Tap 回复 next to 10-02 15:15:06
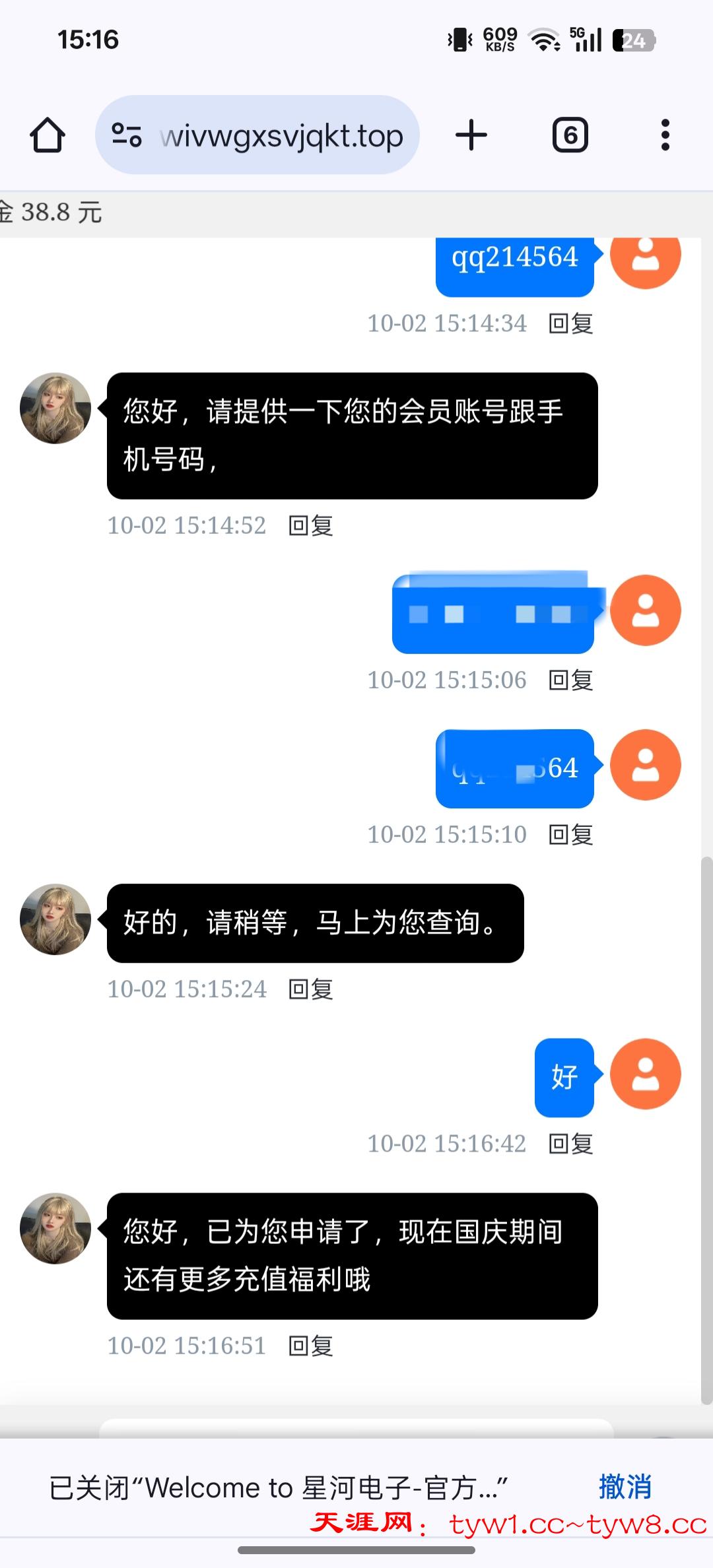Image resolution: width=713 pixels, height=1568 pixels. click(x=571, y=680)
